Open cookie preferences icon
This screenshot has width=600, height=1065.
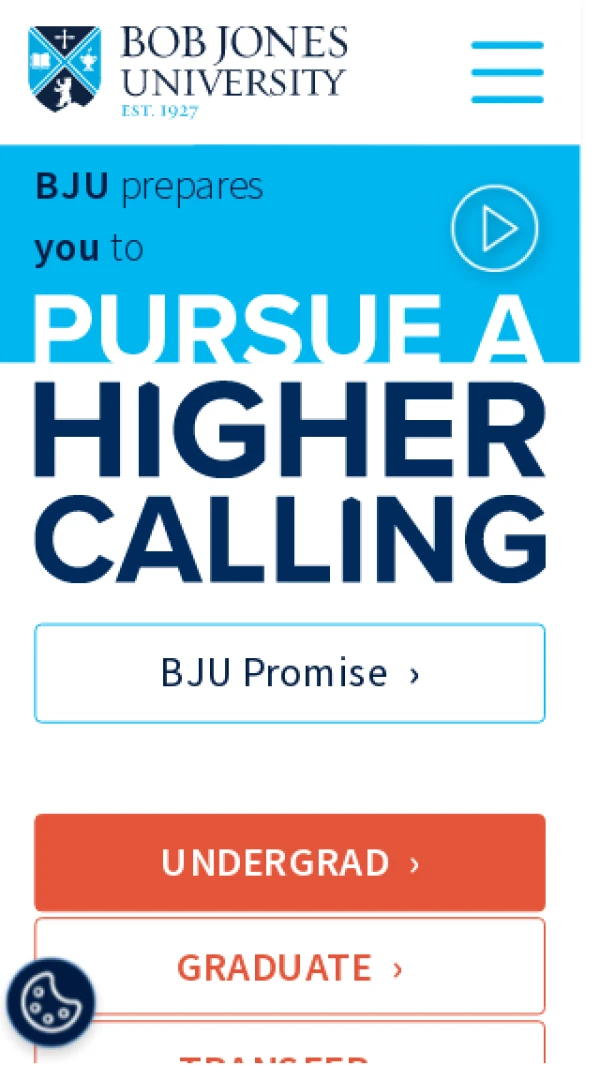tap(50, 1002)
